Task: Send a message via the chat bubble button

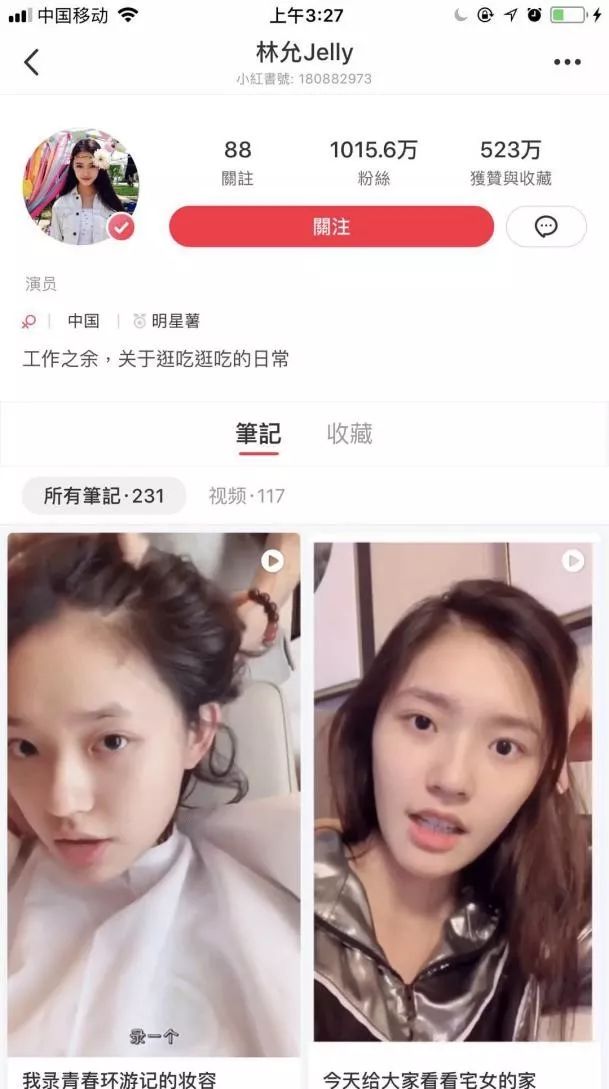Action: [x=546, y=226]
